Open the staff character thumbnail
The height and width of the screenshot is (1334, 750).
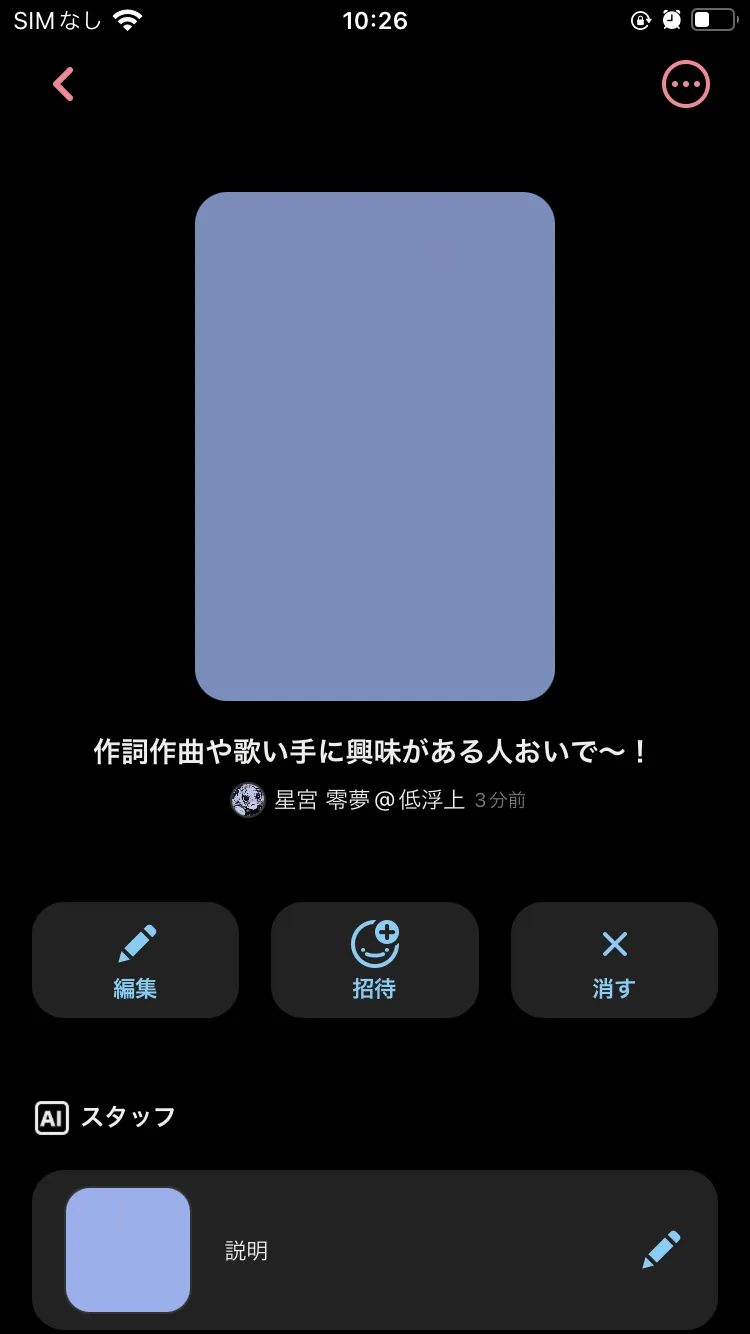(128, 1250)
